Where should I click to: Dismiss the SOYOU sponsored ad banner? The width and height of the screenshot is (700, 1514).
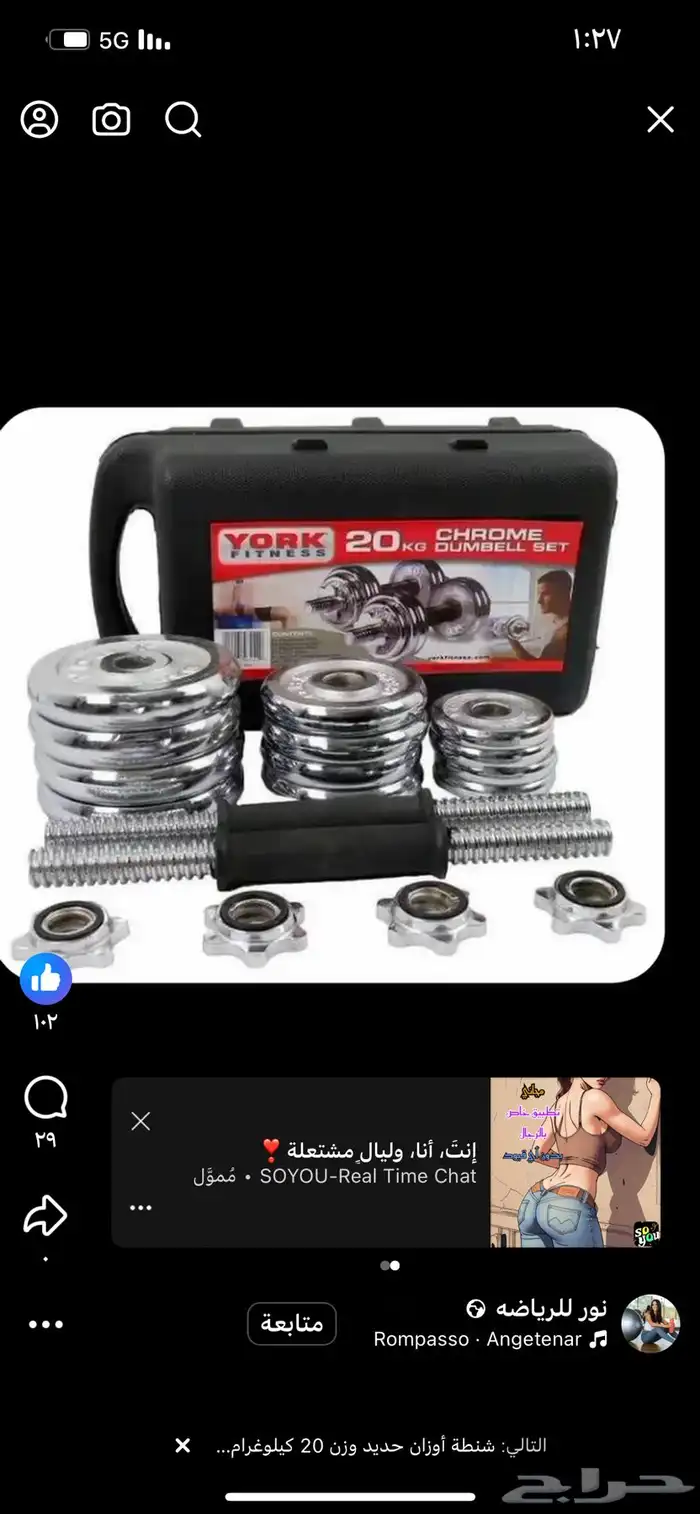click(141, 1121)
